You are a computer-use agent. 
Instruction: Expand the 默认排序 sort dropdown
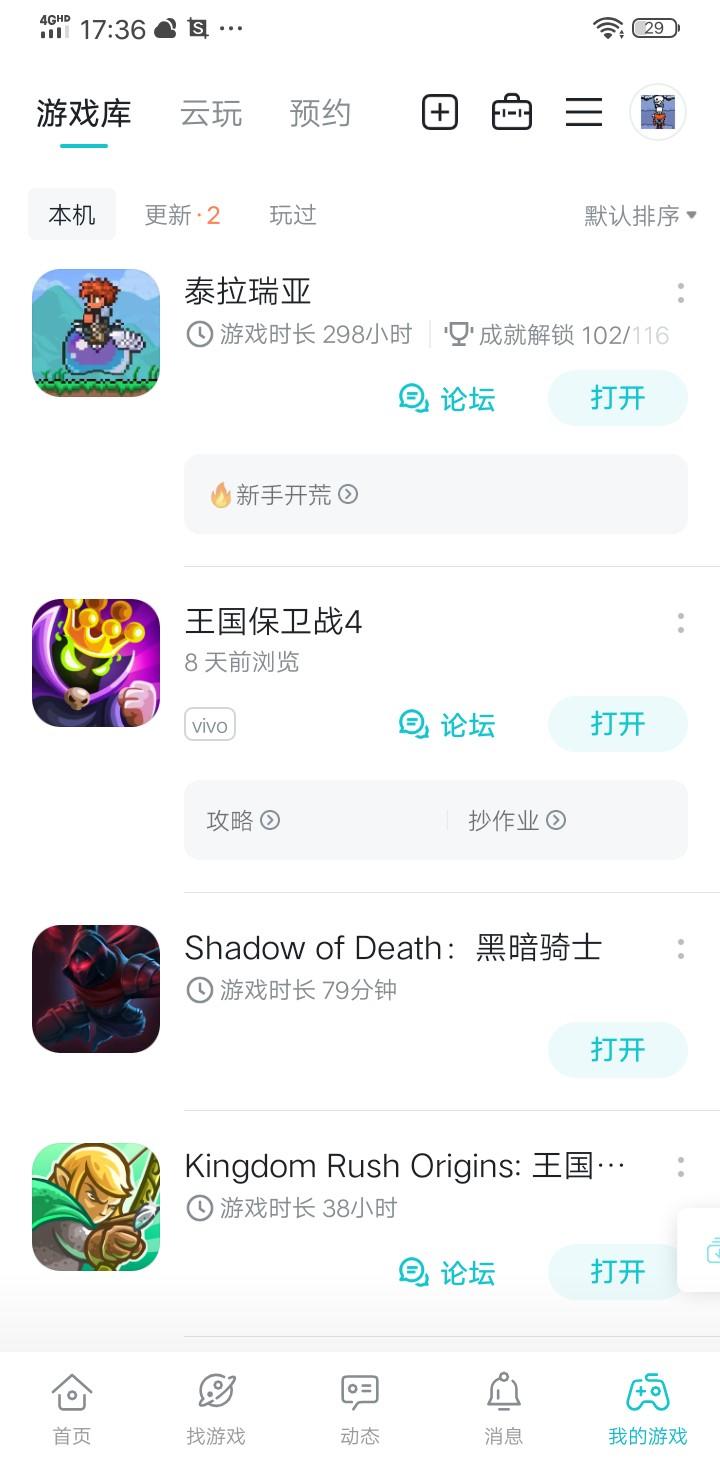640,215
